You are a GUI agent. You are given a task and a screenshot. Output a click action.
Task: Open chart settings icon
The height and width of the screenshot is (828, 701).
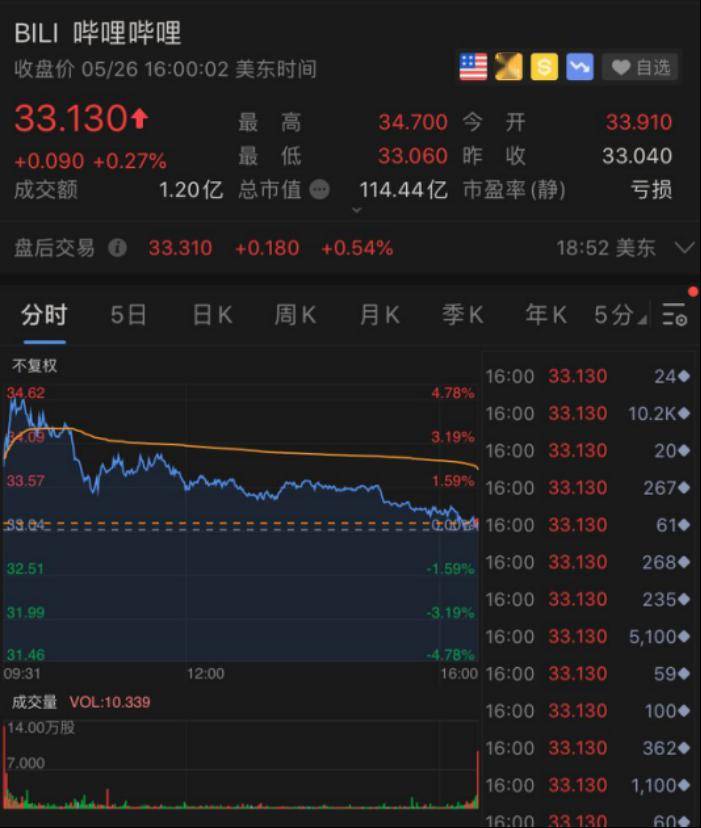click(x=675, y=315)
